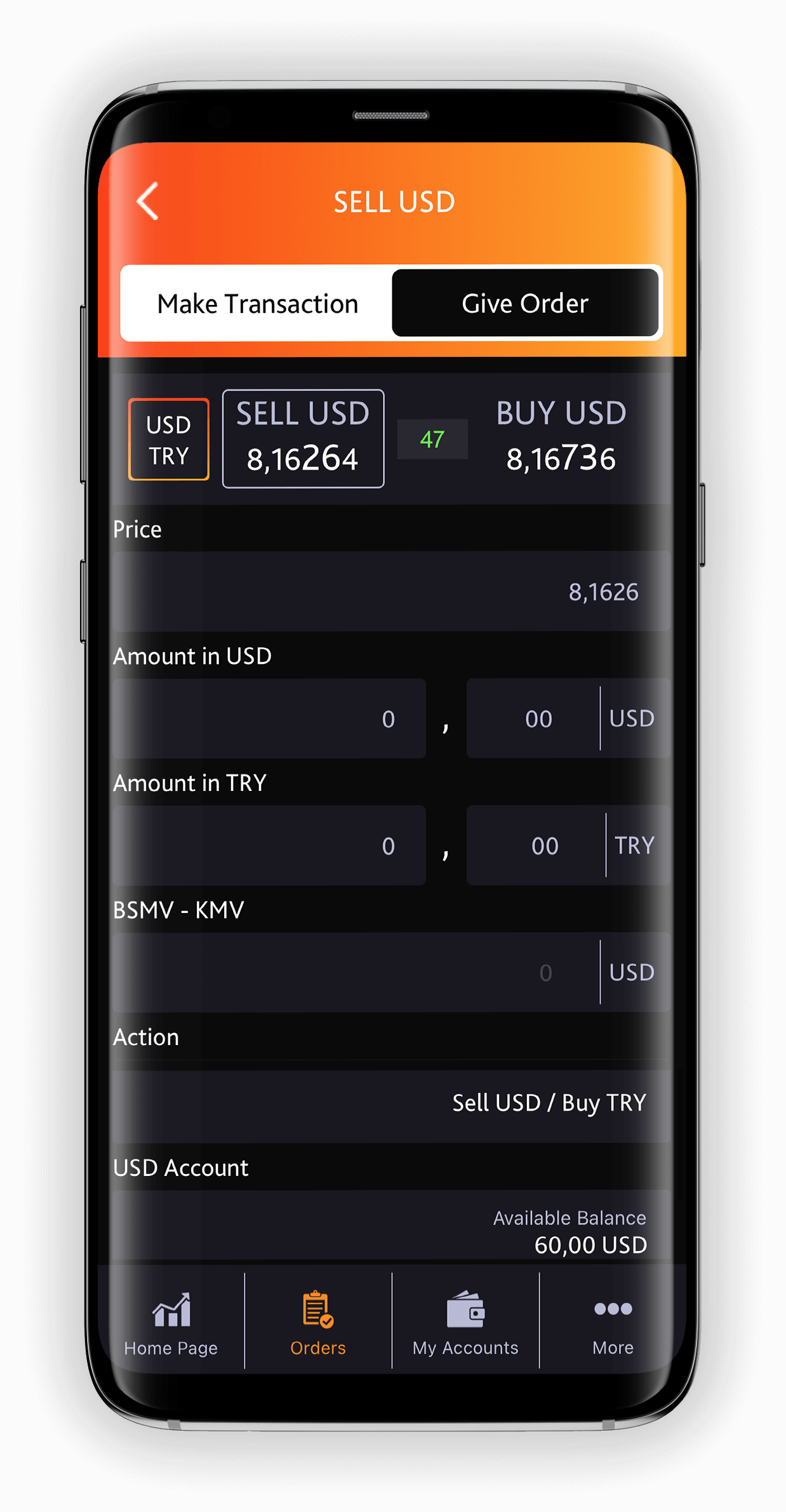The image size is (786, 1512).
Task: Enter decimal part of USD amount
Action: click(x=533, y=719)
